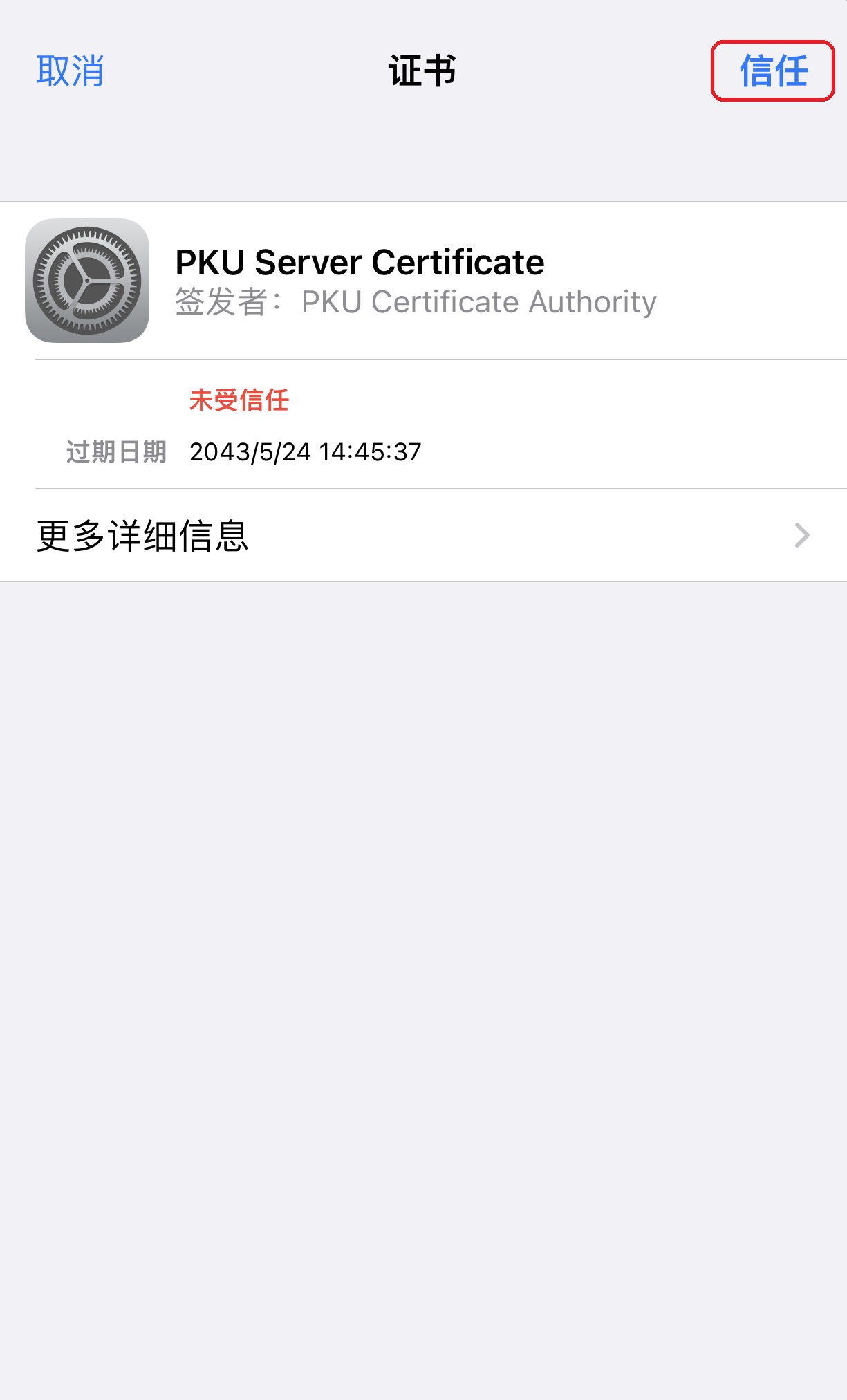The image size is (847, 1400).
Task: Tap 信任 to trust the PKU Server Certificate
Action: 773,71
